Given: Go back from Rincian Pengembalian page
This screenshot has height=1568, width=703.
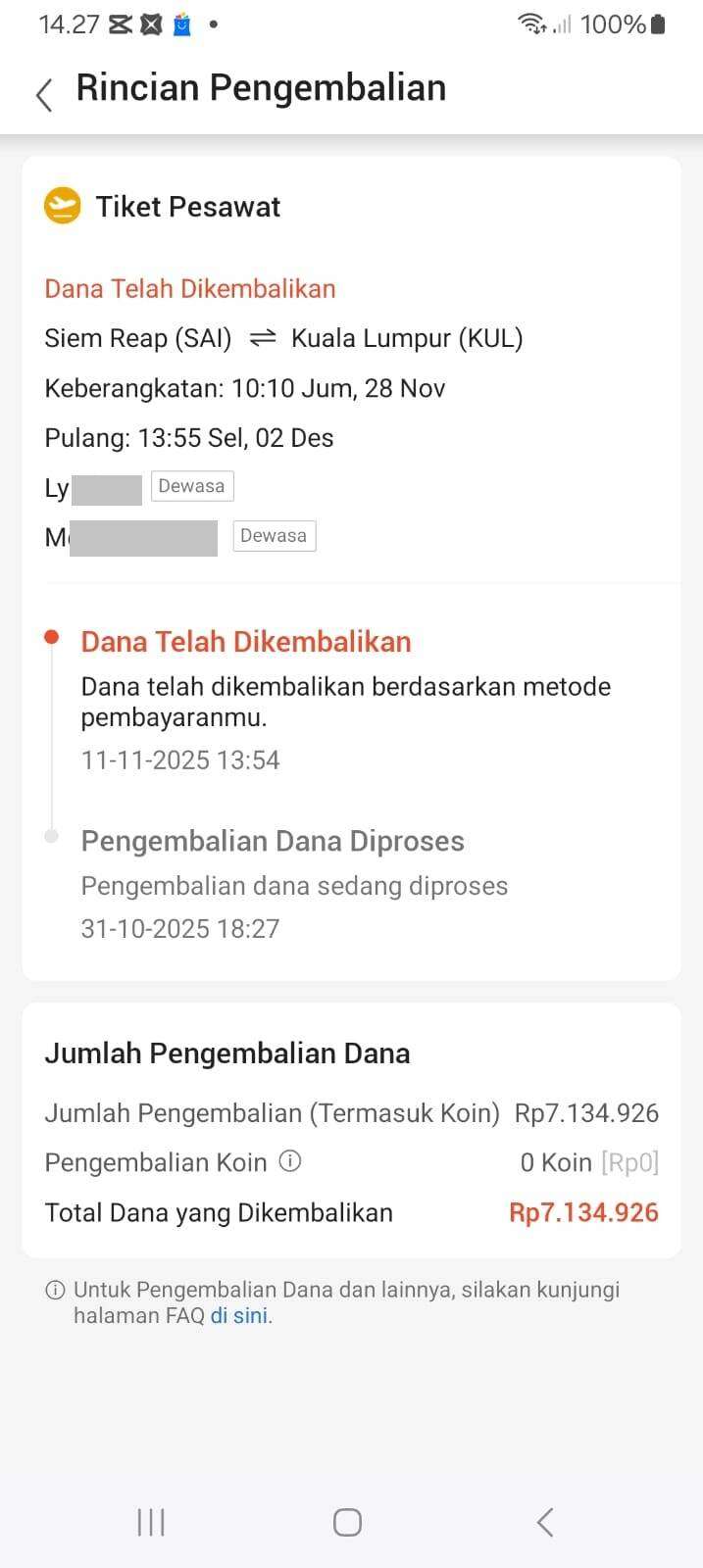Looking at the screenshot, I should pyautogui.click(x=44, y=94).
